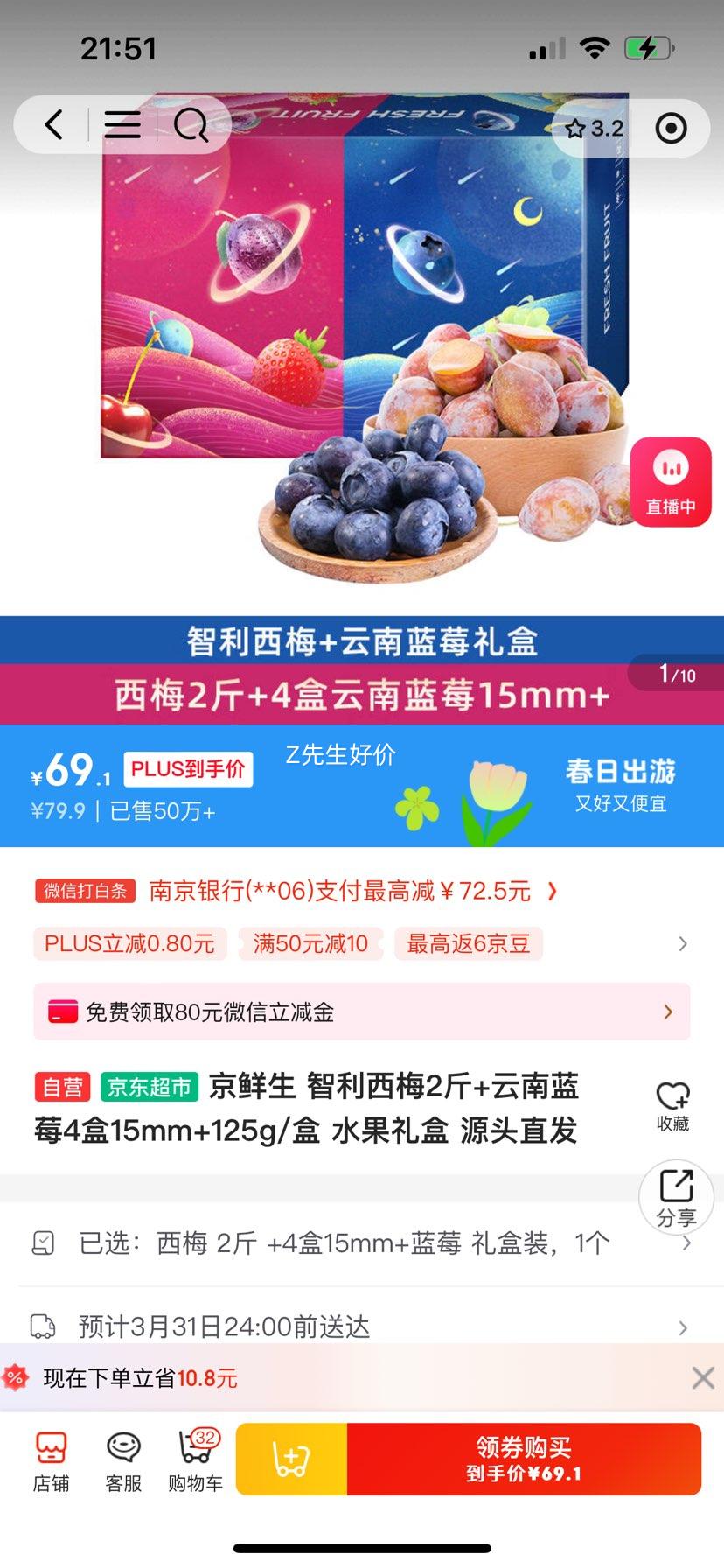Viewport: 724px width, 1568px height.
Task: Tap the 满50元减10 coupon link
Action: pos(310,944)
